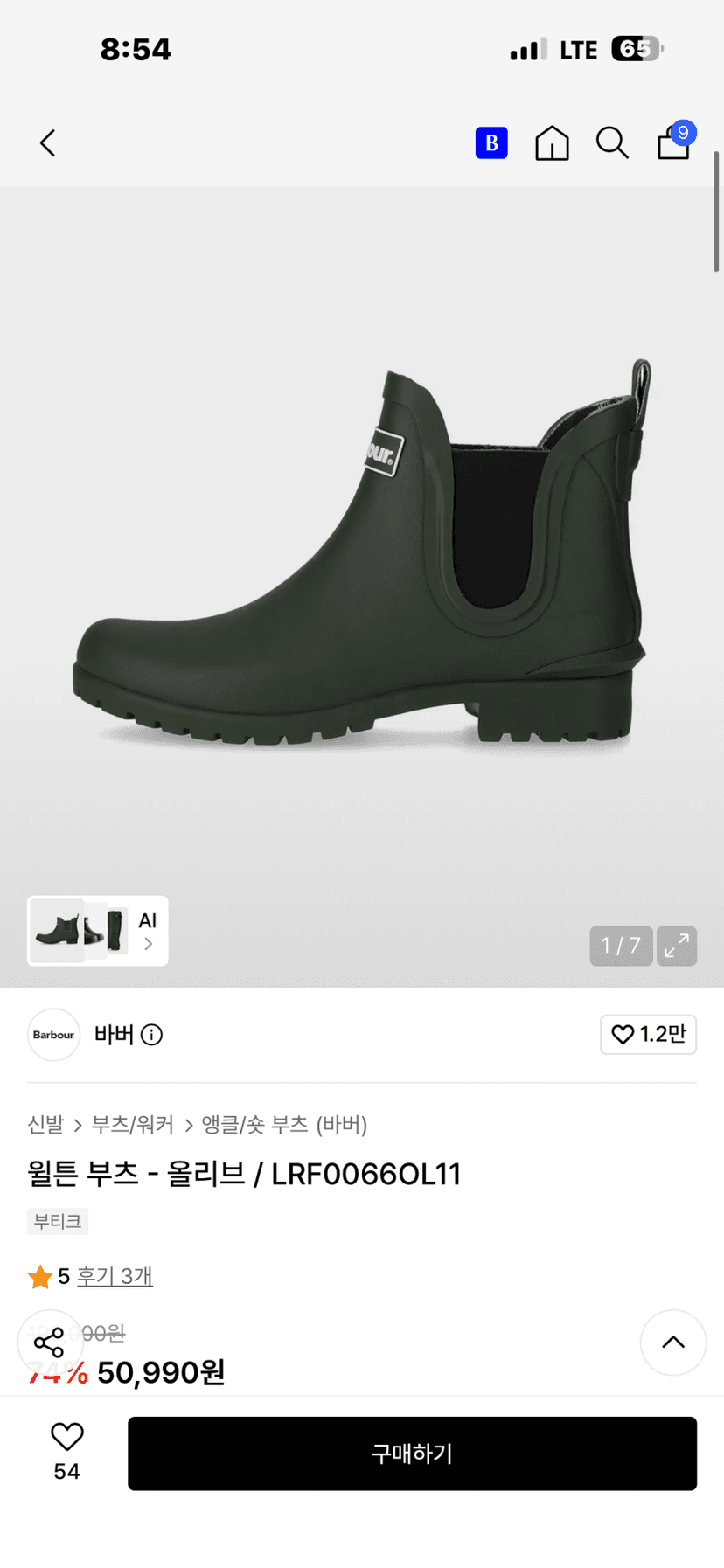Tap the 부티크 tag

pyautogui.click(x=58, y=1221)
